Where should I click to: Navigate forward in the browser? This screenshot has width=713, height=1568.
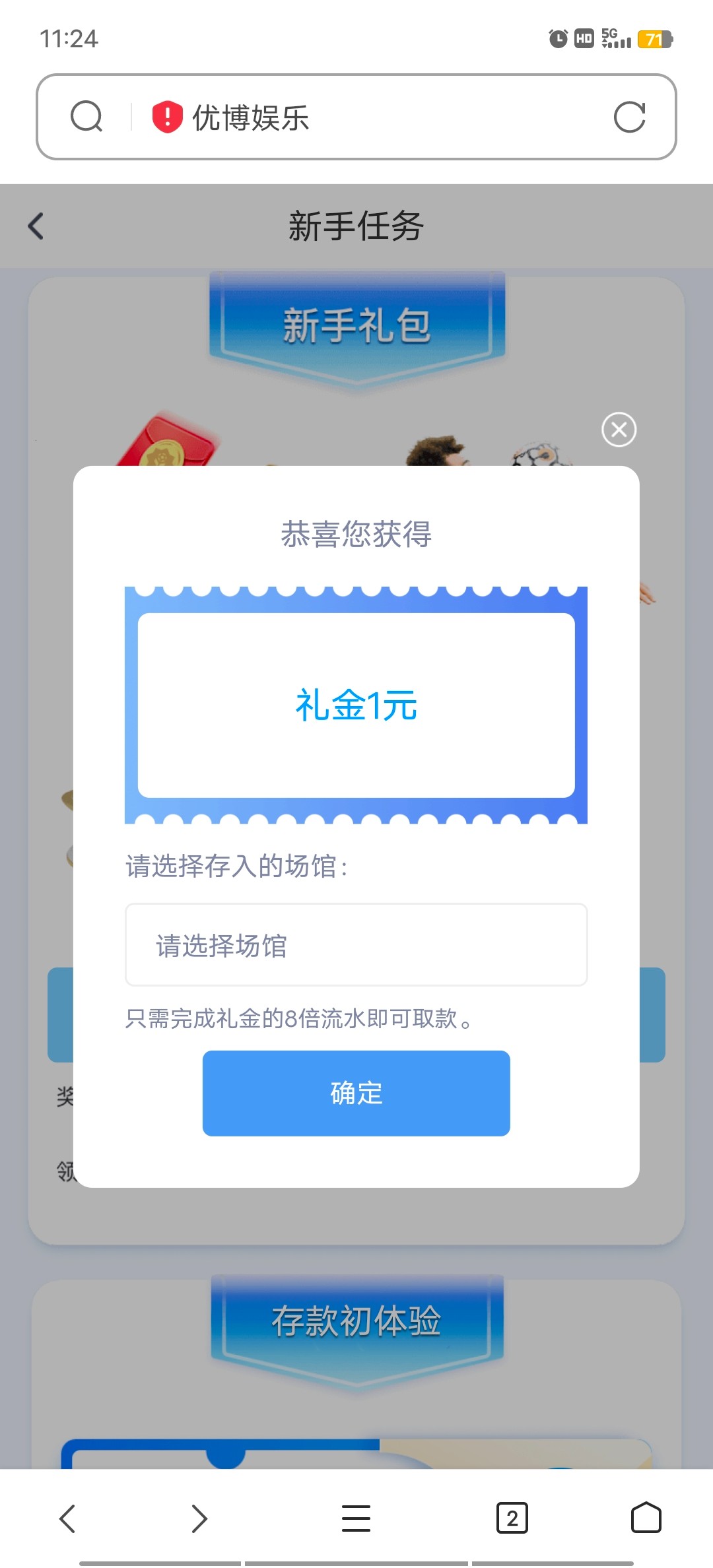point(199,1518)
